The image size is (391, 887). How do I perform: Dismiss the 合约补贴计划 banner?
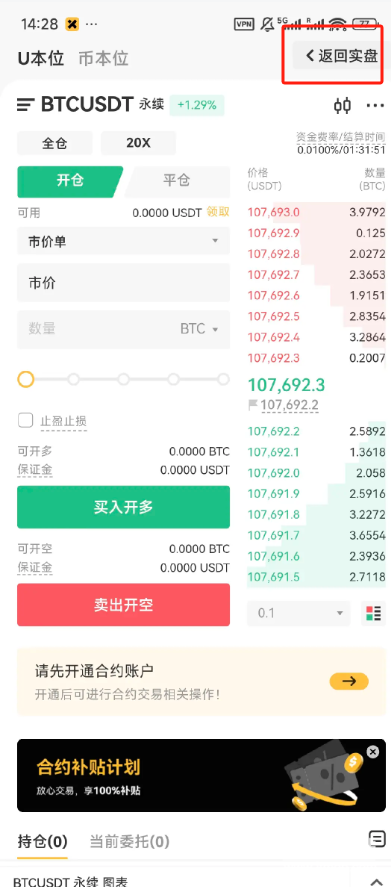pyautogui.click(x=372, y=752)
